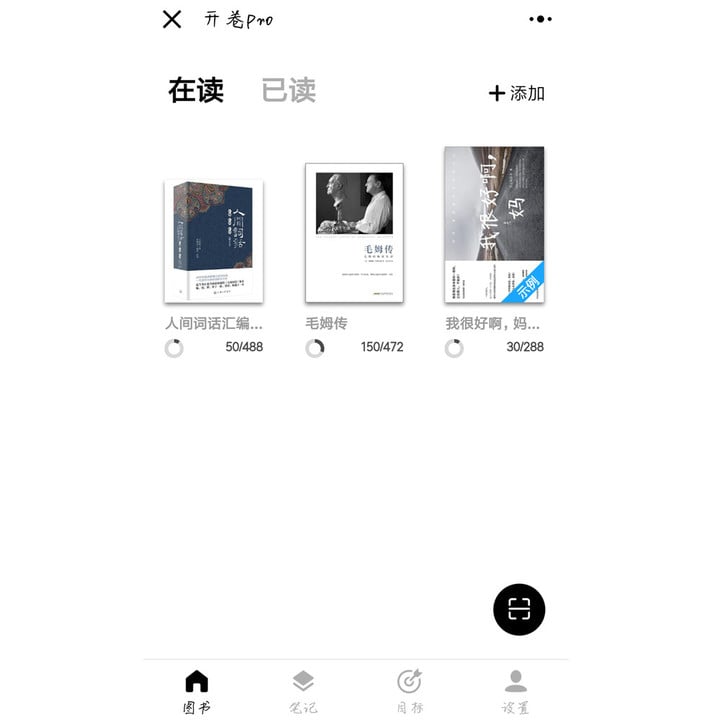Tap 添加 to add a book
Viewport: 720px width, 720px height.
tap(517, 93)
